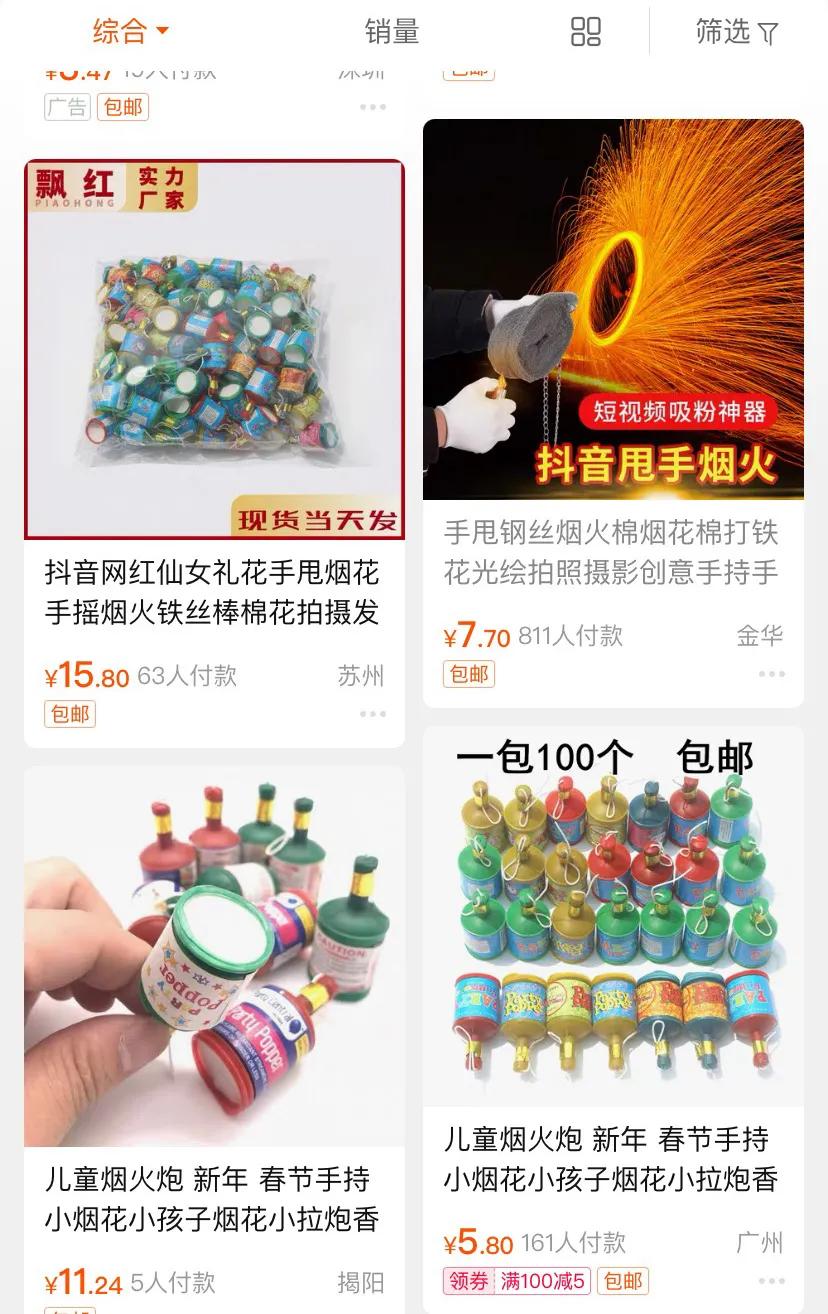828x1314 pixels.
Task: Open the 一包100个 party popper image
Action: pyautogui.click(x=613, y=920)
